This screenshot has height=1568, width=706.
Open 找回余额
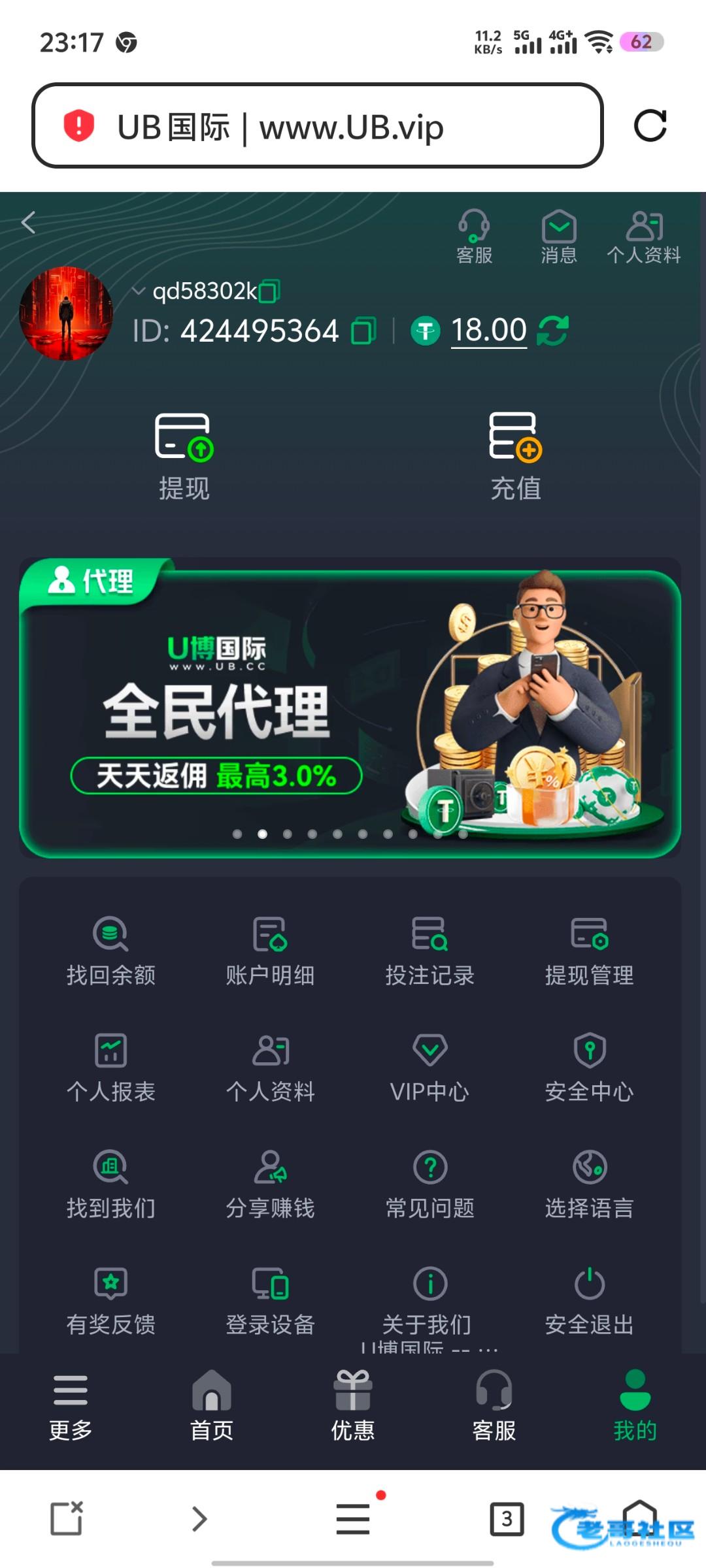(x=111, y=951)
